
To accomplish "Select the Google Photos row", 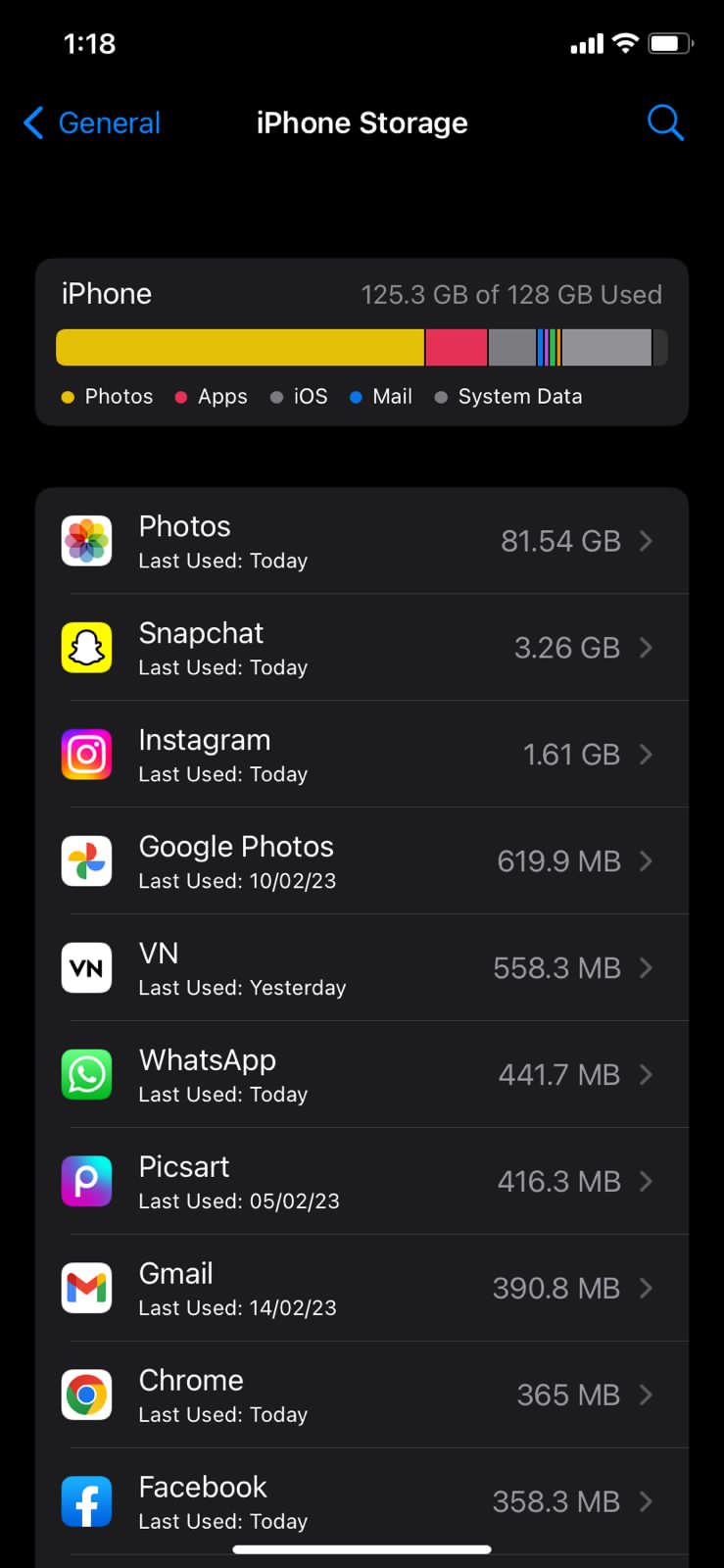I will click(x=362, y=861).
